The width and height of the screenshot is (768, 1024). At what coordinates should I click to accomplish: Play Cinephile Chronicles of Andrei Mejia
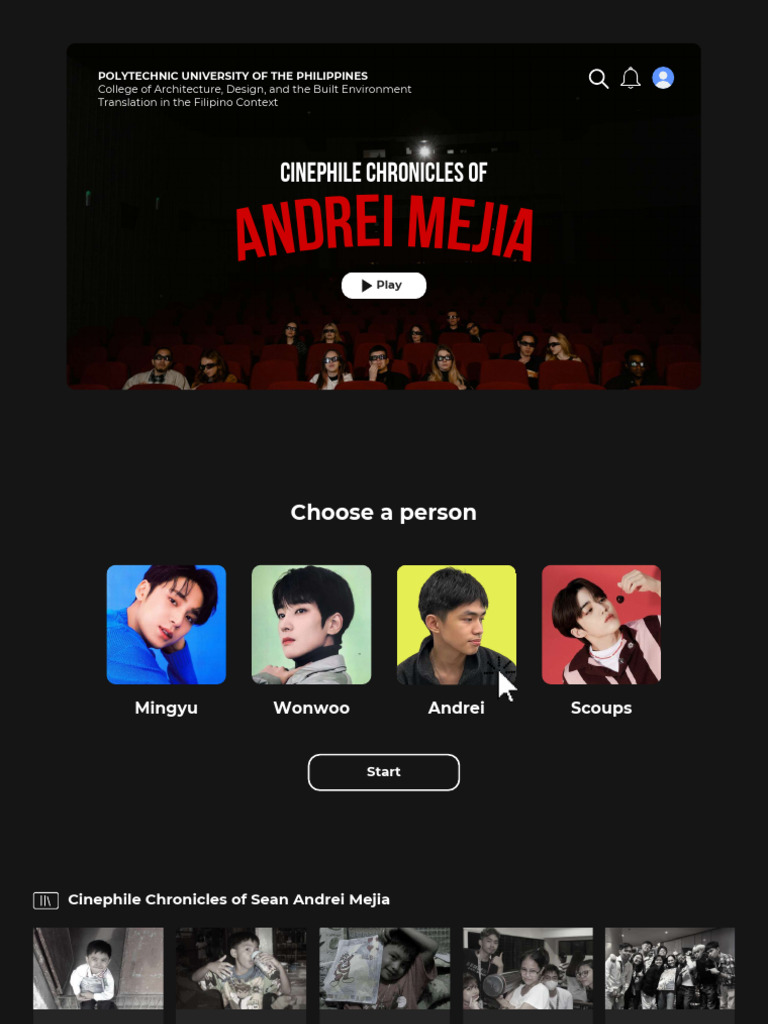[x=384, y=286]
